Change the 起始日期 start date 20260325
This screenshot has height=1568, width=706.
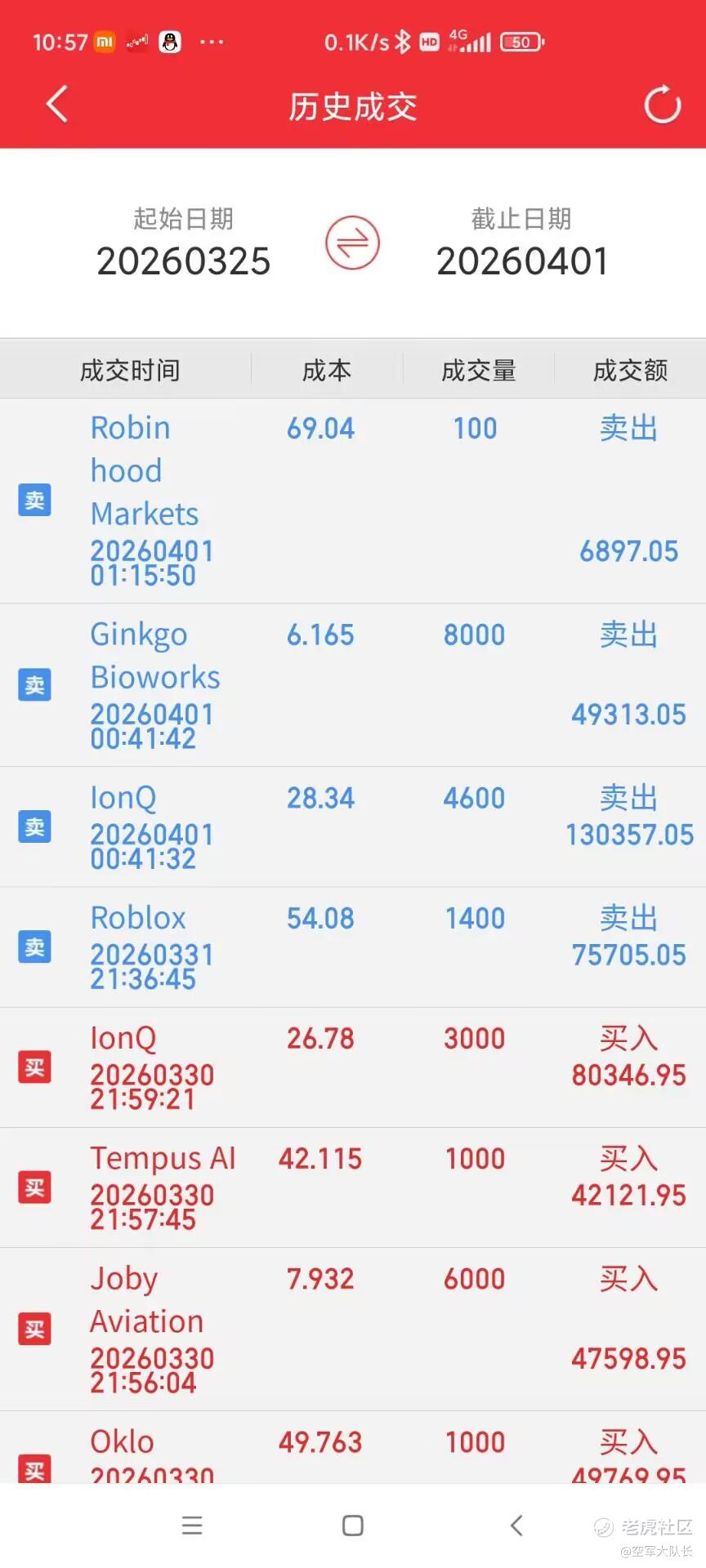click(x=183, y=261)
